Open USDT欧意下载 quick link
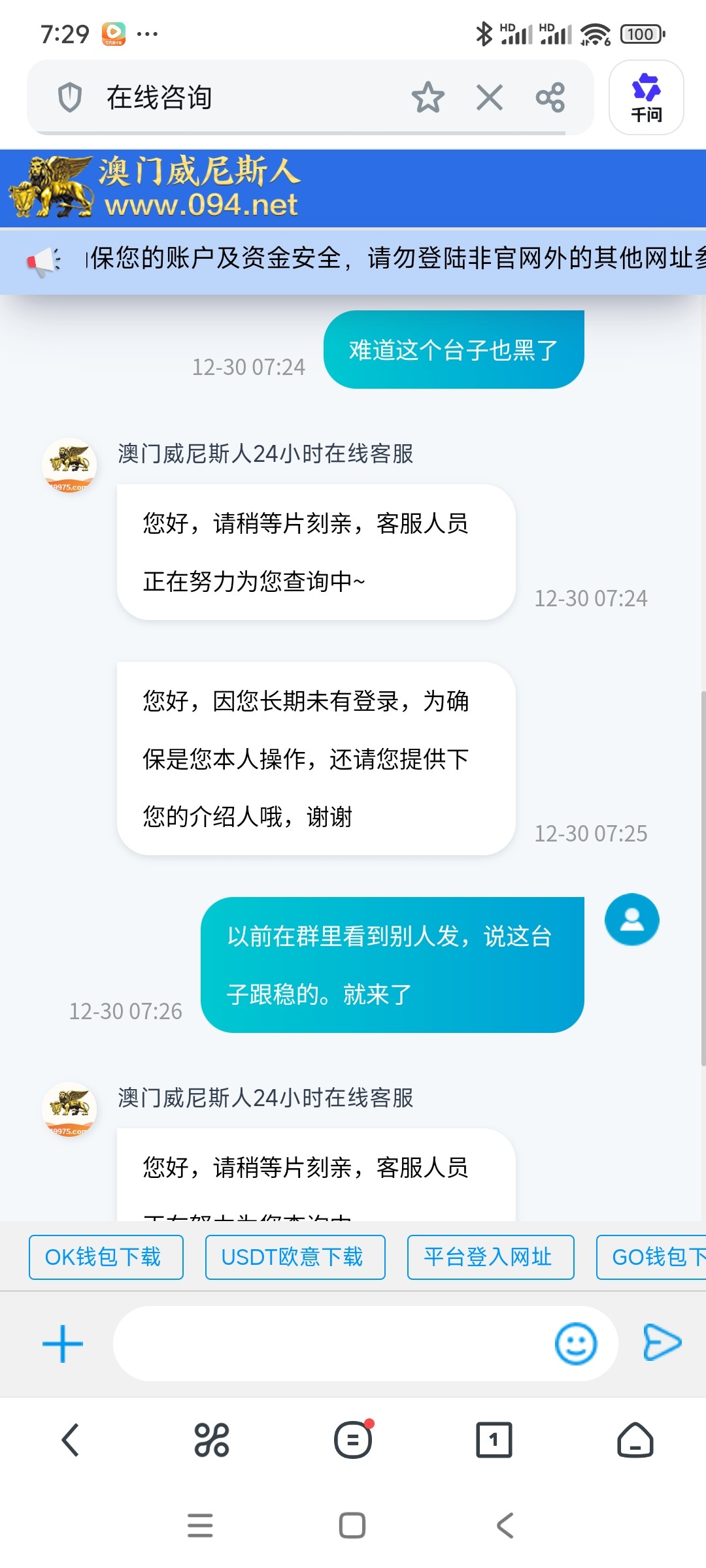 click(295, 1257)
